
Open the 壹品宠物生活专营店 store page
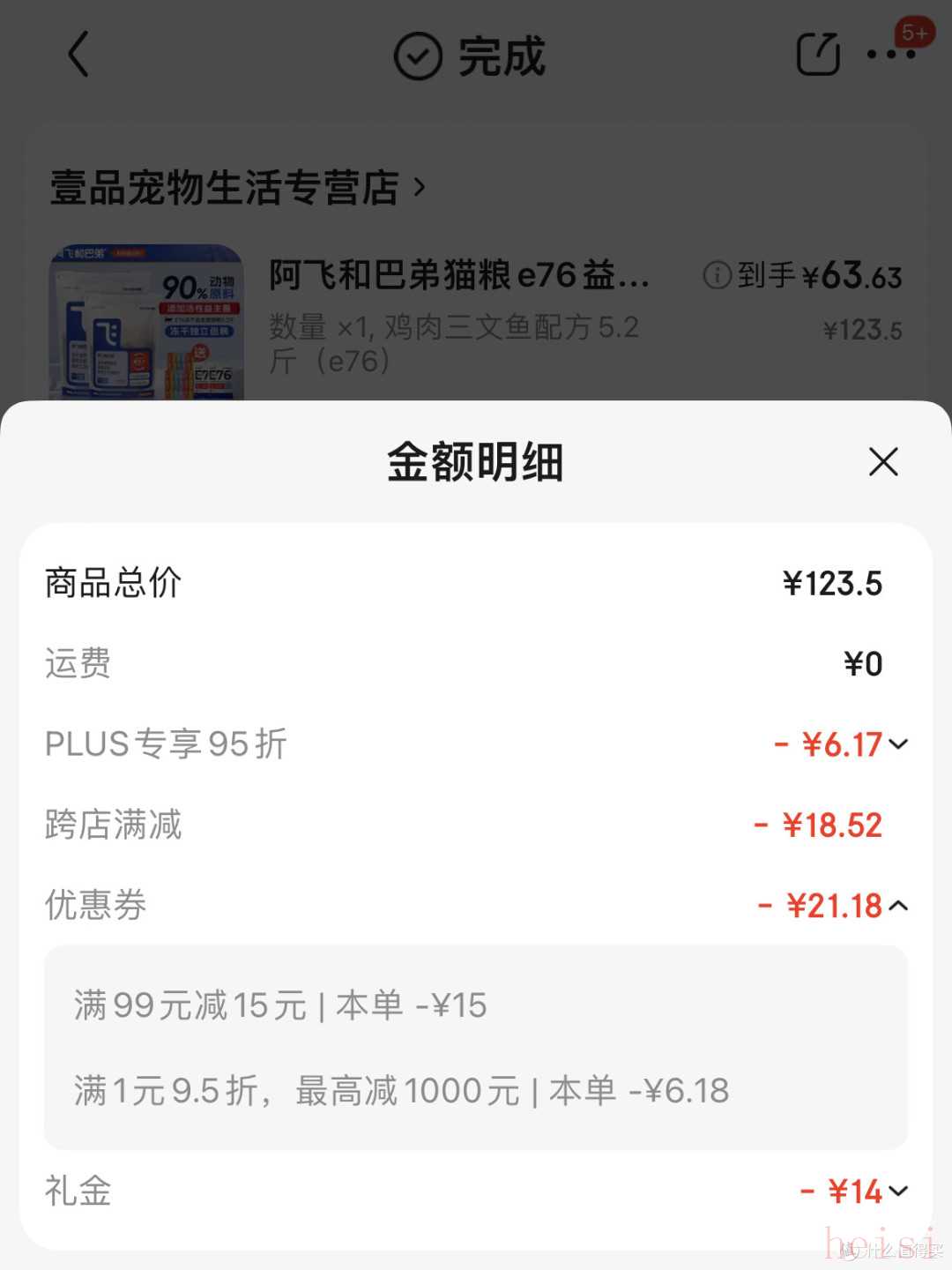[236, 188]
